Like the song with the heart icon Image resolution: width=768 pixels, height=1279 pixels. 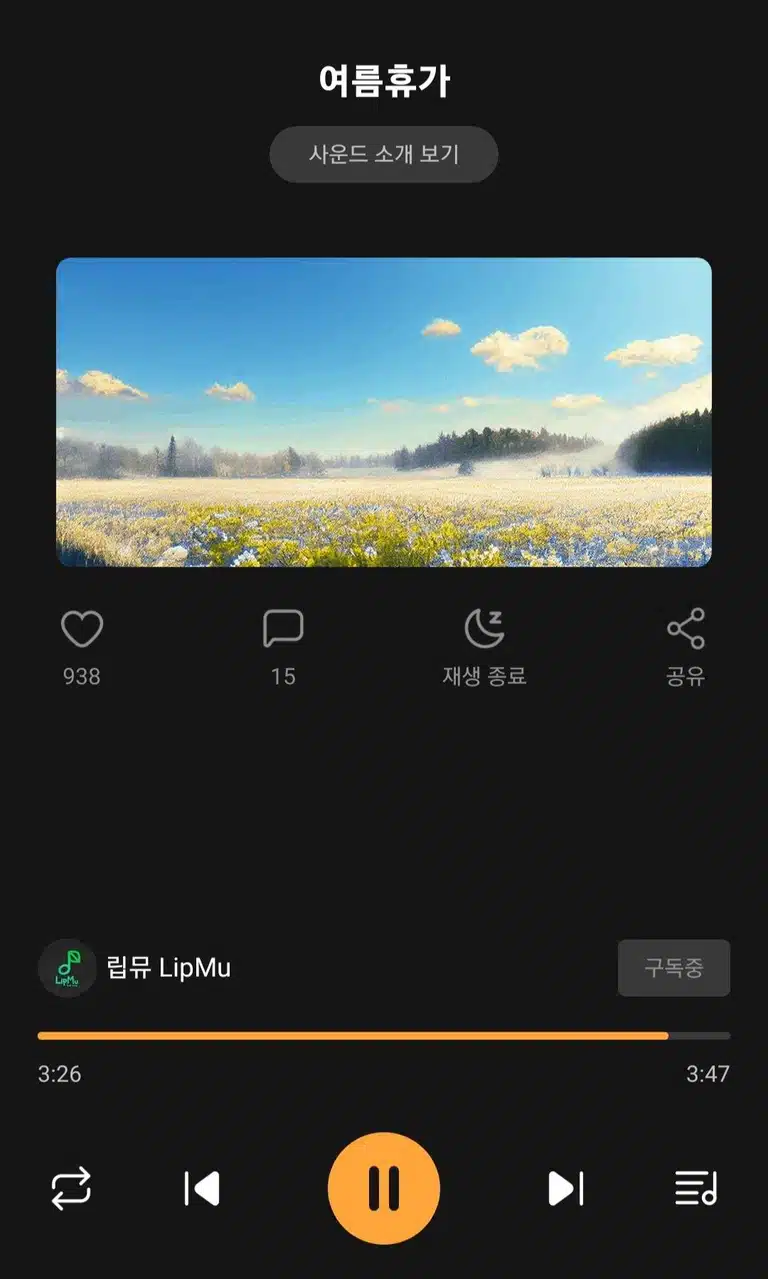[x=82, y=629]
